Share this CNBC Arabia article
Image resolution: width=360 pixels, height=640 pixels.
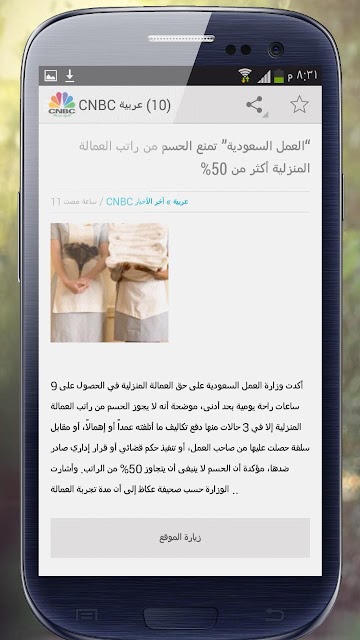255,105
